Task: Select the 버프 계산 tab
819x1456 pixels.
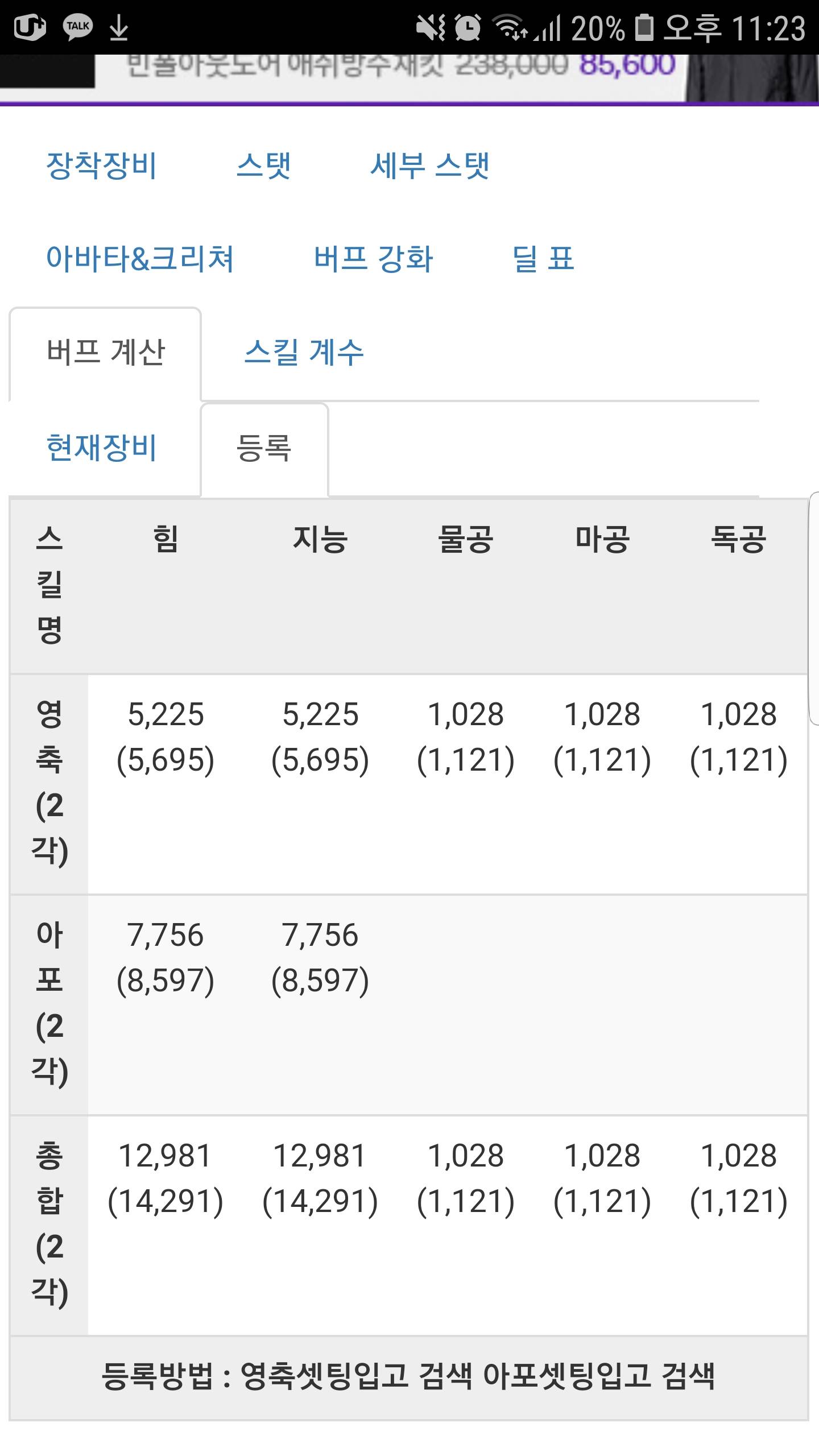Action: click(x=105, y=353)
